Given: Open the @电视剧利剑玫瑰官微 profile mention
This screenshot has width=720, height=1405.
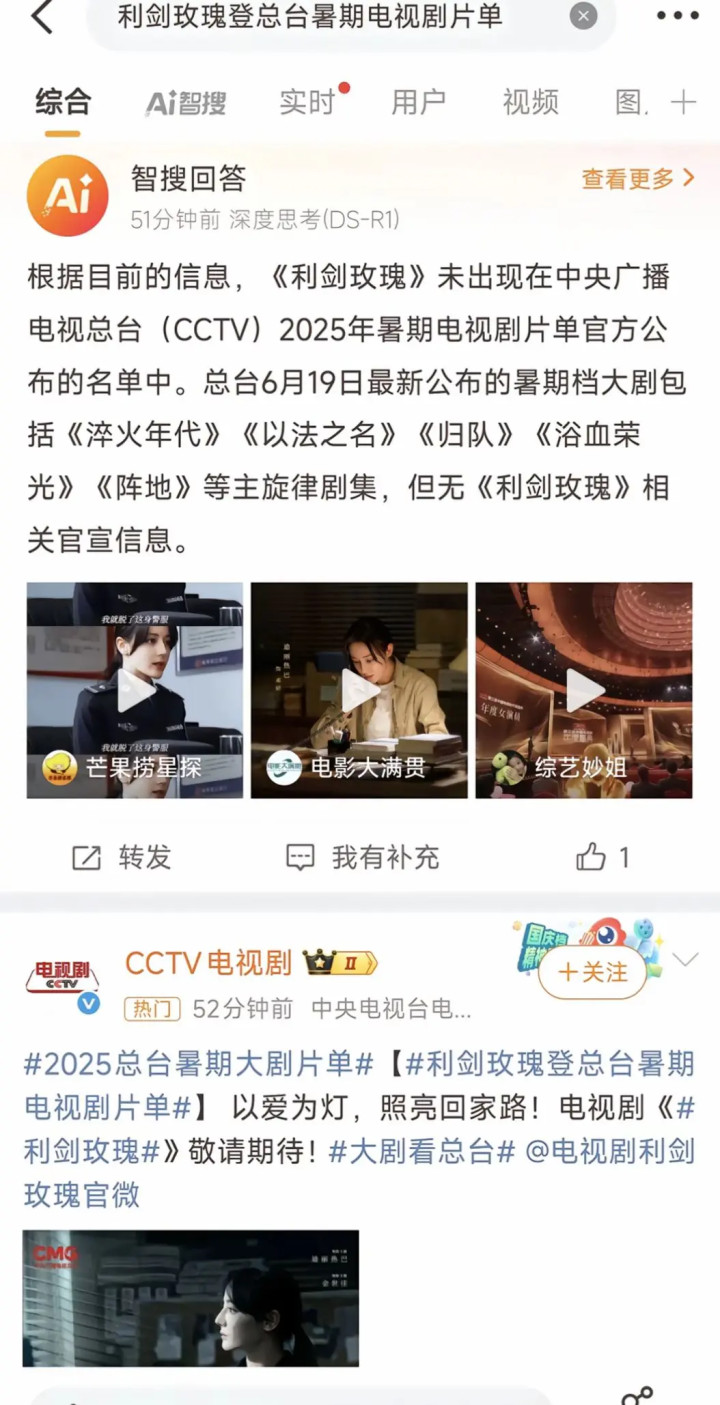Looking at the screenshot, I should pyautogui.click(x=609, y=1151).
